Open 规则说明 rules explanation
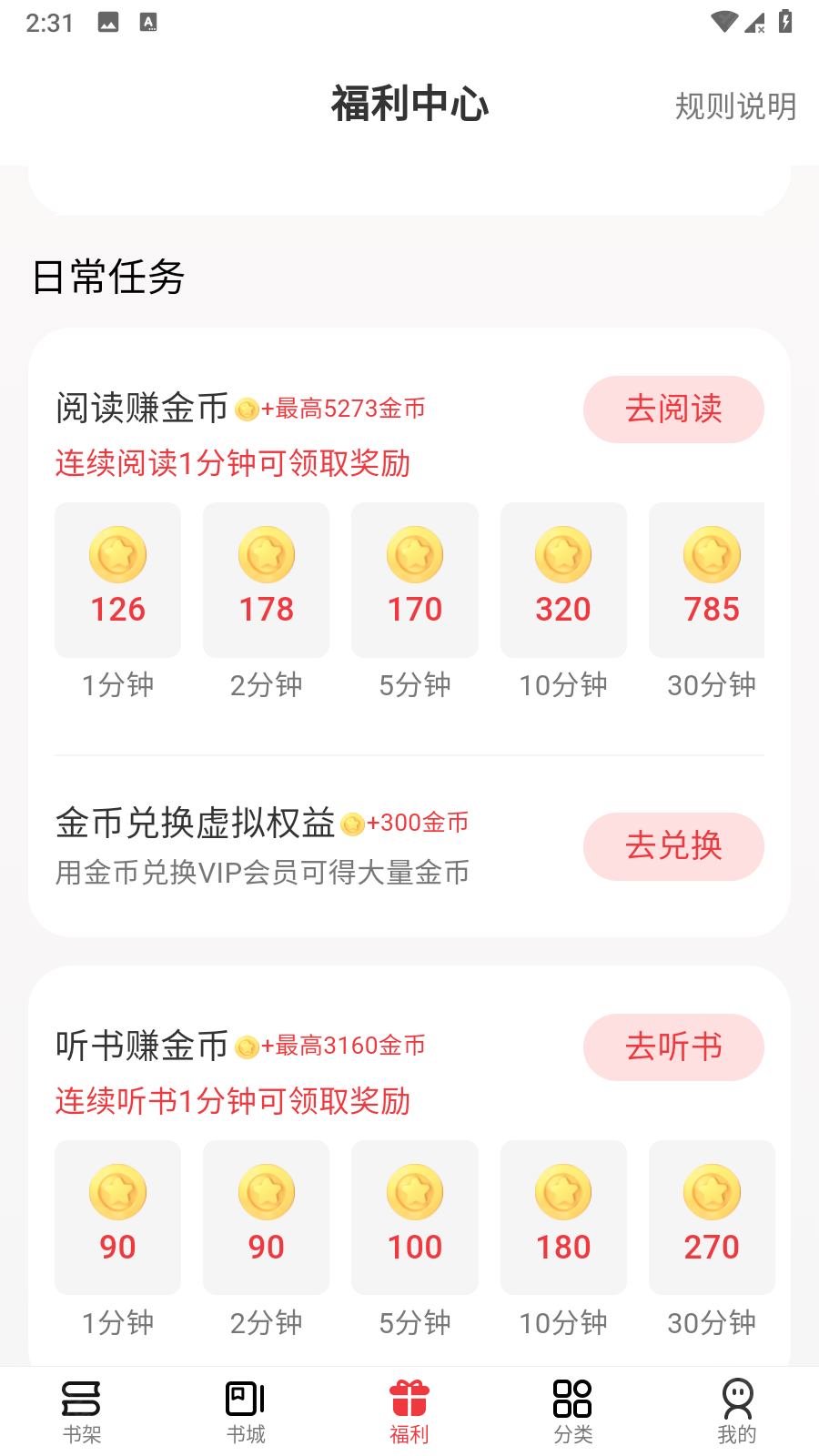Viewport: 819px width, 1456px height. (x=735, y=106)
